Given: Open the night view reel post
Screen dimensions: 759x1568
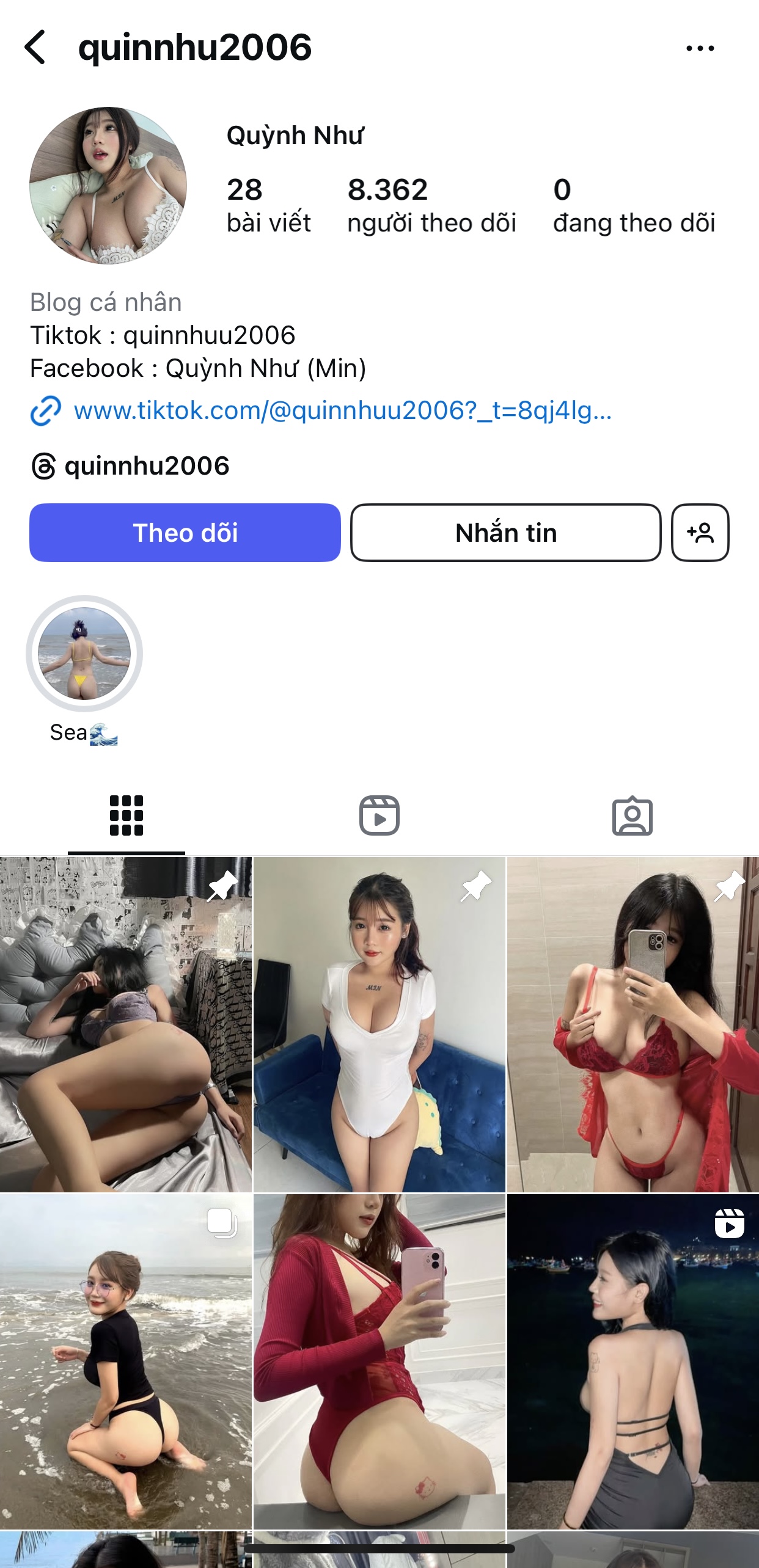Looking at the screenshot, I should [x=632, y=1362].
